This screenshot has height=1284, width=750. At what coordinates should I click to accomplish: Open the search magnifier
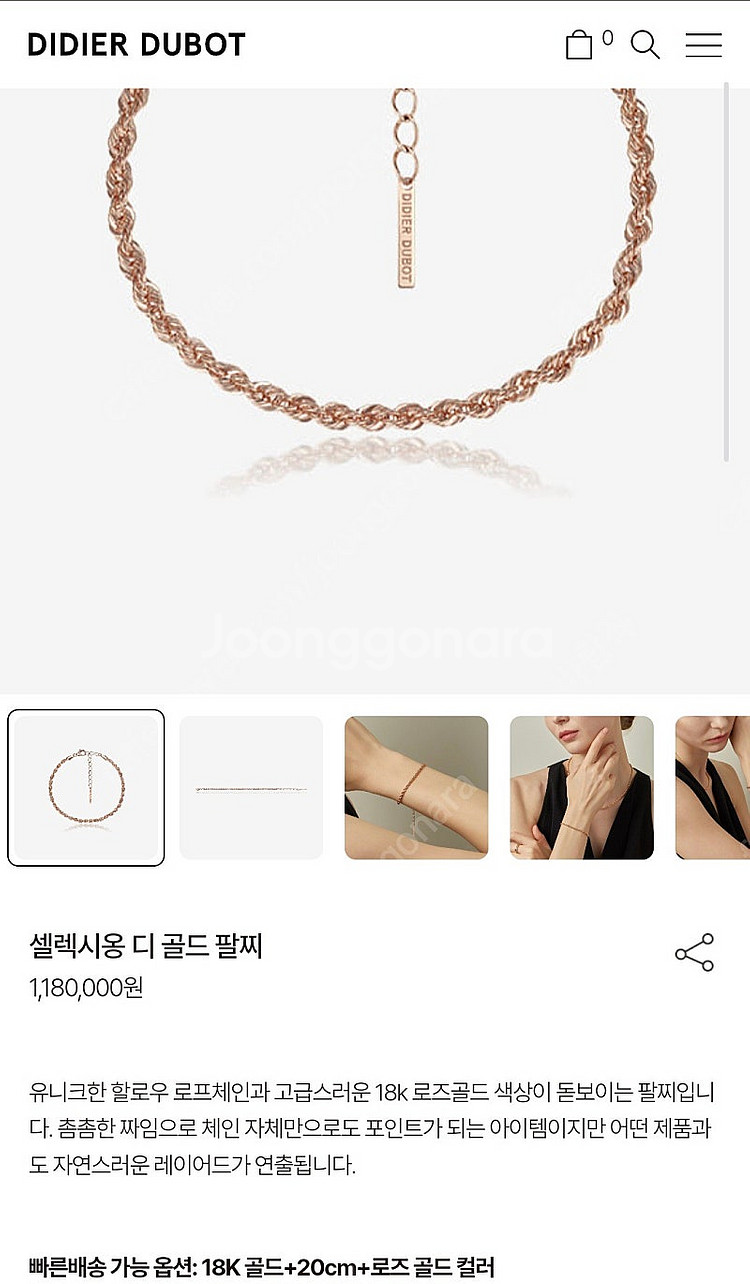point(645,45)
